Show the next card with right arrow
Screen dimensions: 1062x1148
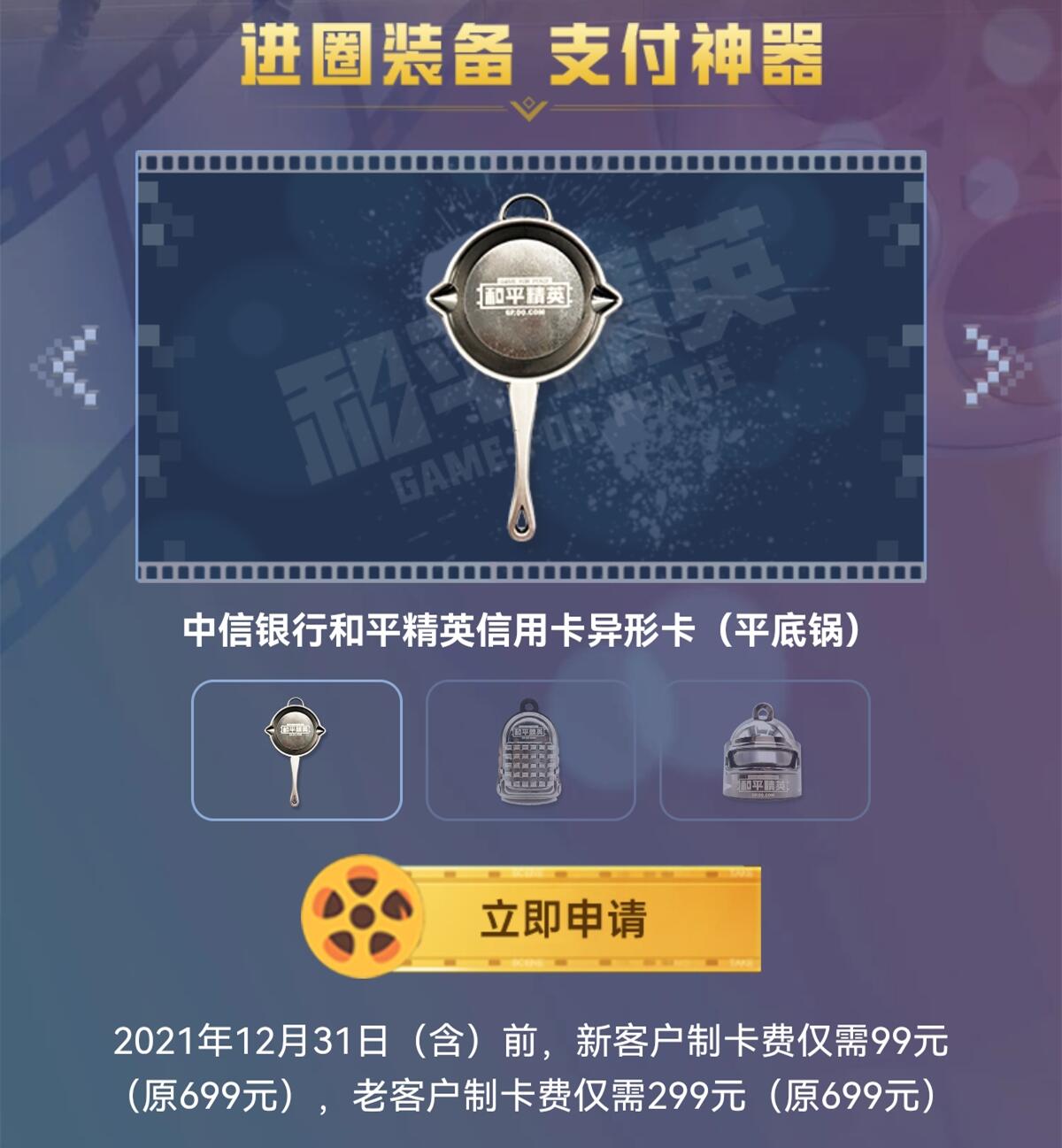pyautogui.click(x=997, y=366)
